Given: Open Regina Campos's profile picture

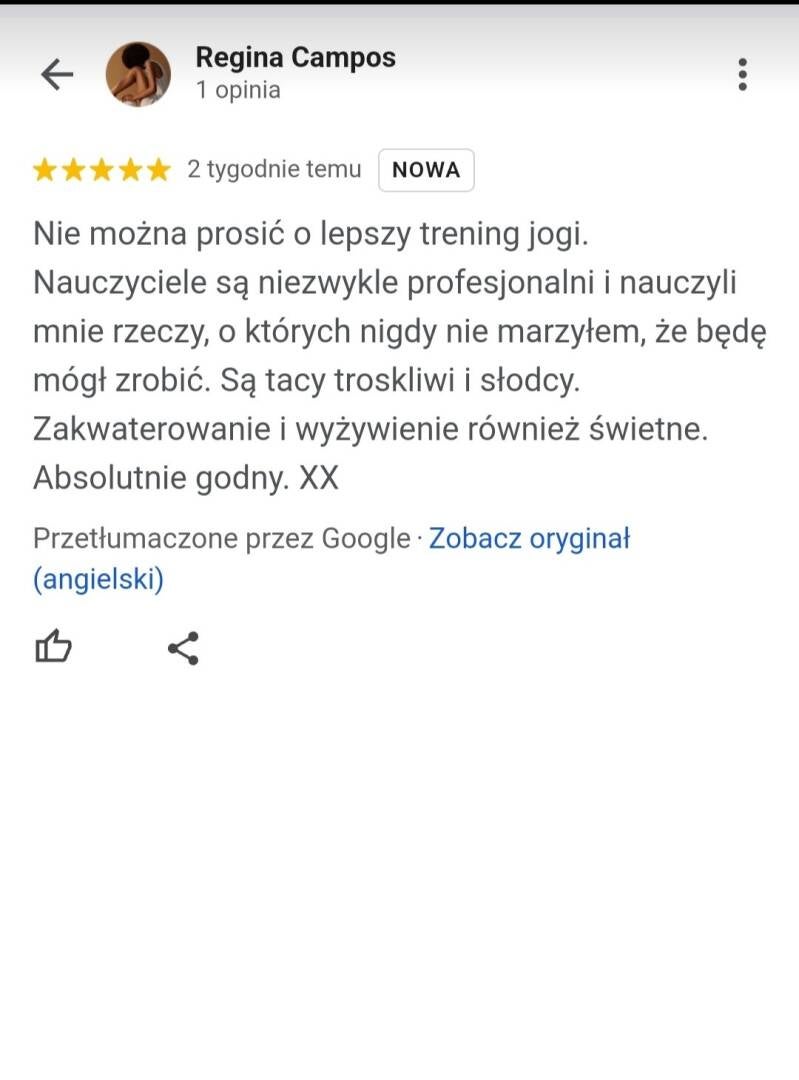Looking at the screenshot, I should coord(138,74).
